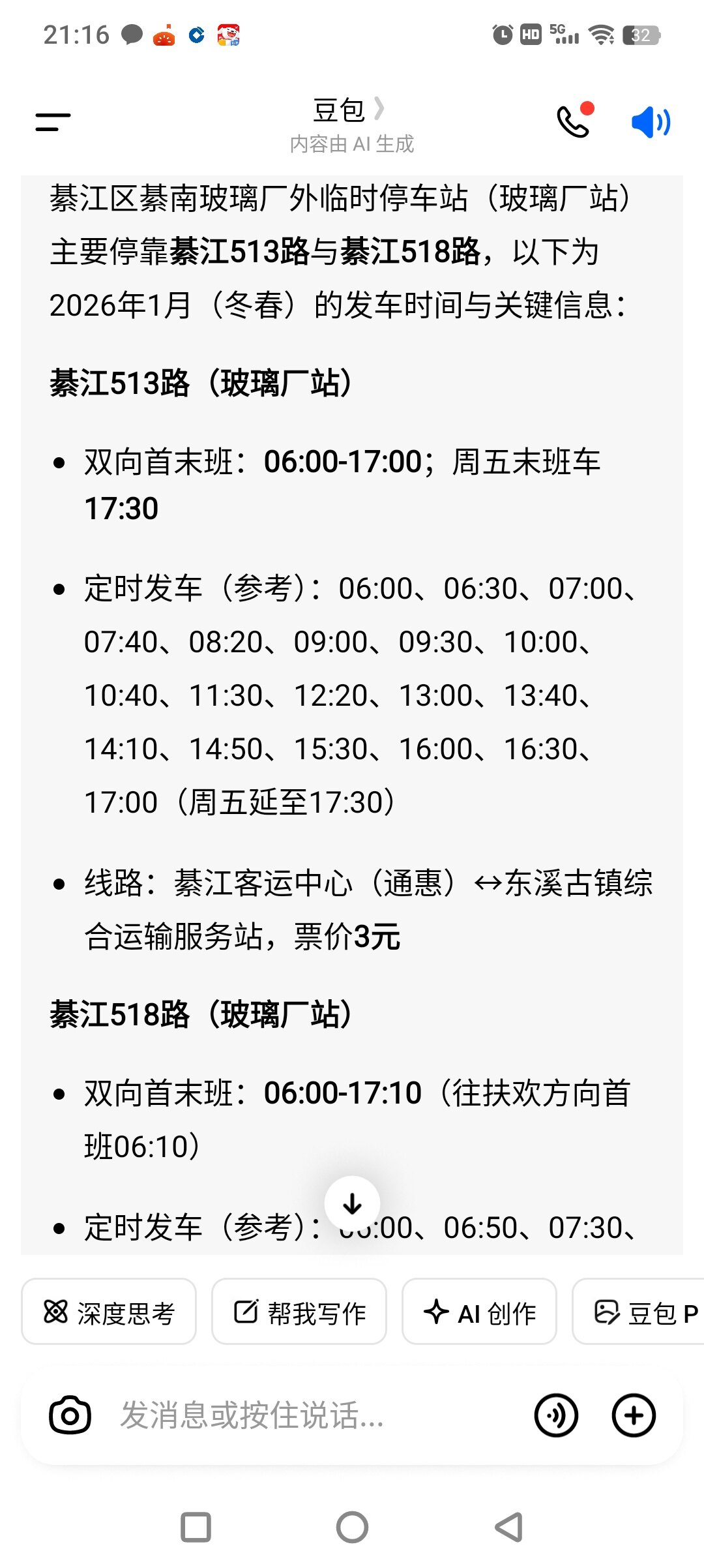
Task: Jump to bottom with the down arrow
Action: (352, 1204)
